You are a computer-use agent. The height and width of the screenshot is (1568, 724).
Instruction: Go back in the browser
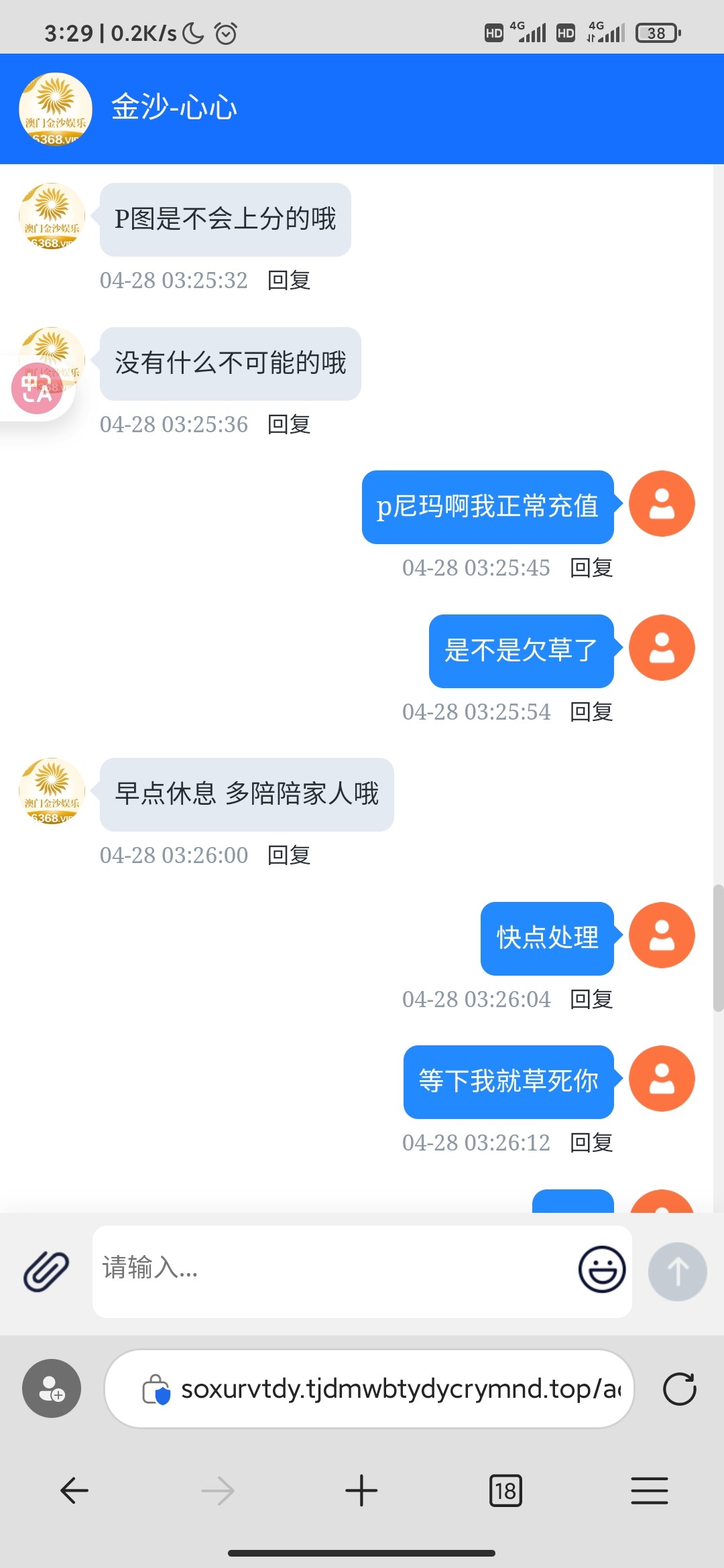click(x=74, y=1491)
